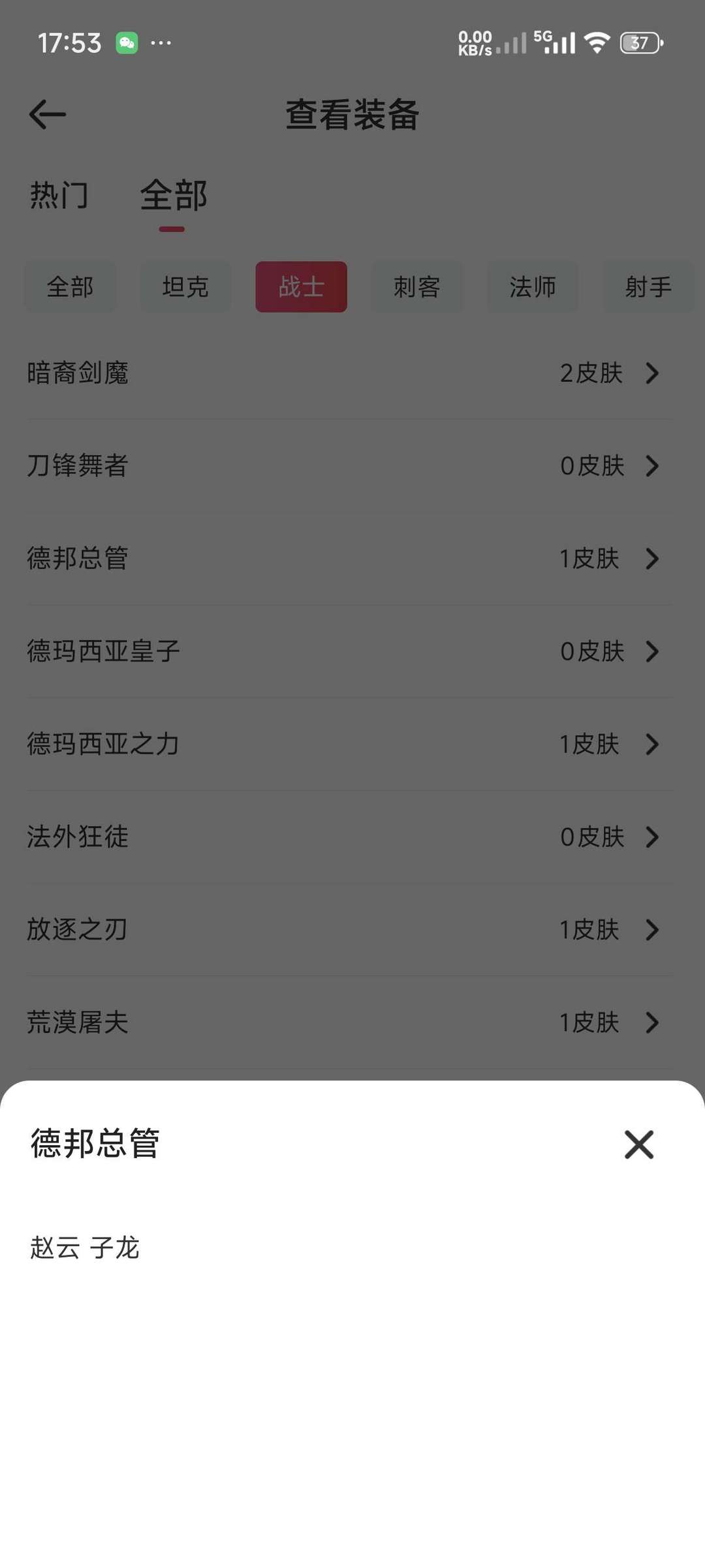Open 荒漠屠夫 skins list

349,1022
